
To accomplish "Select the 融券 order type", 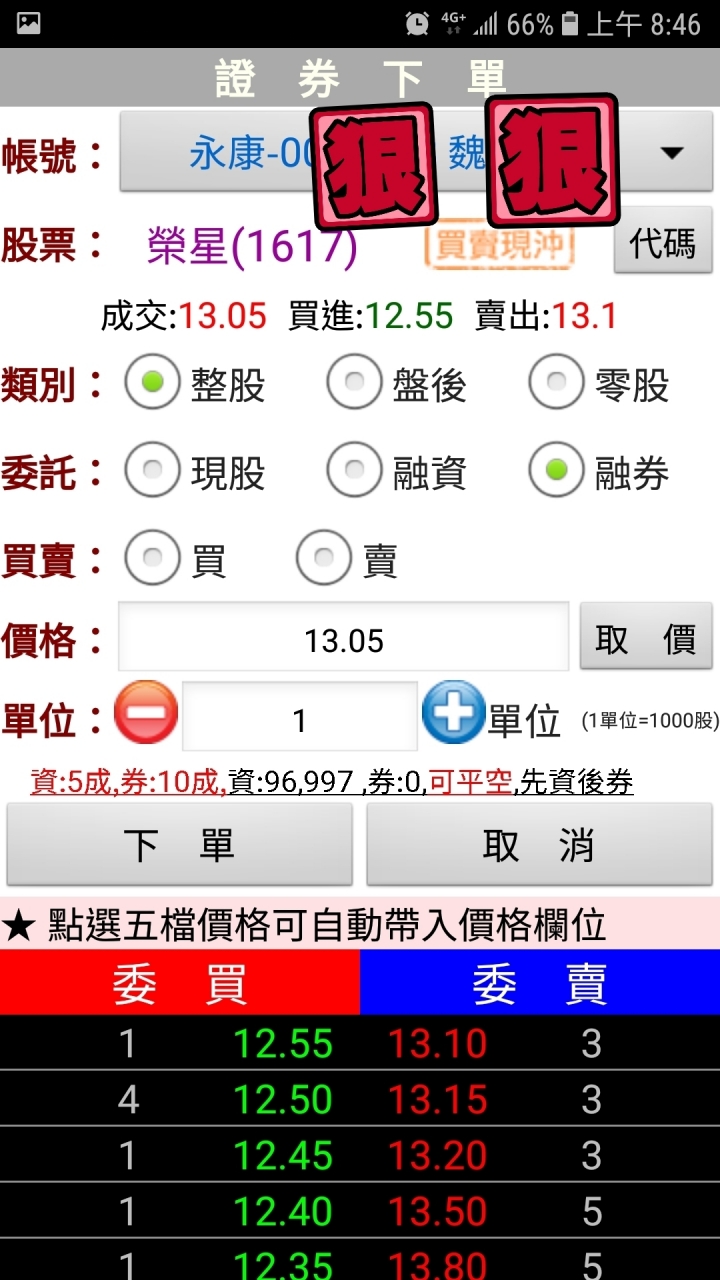I will pos(557,472).
